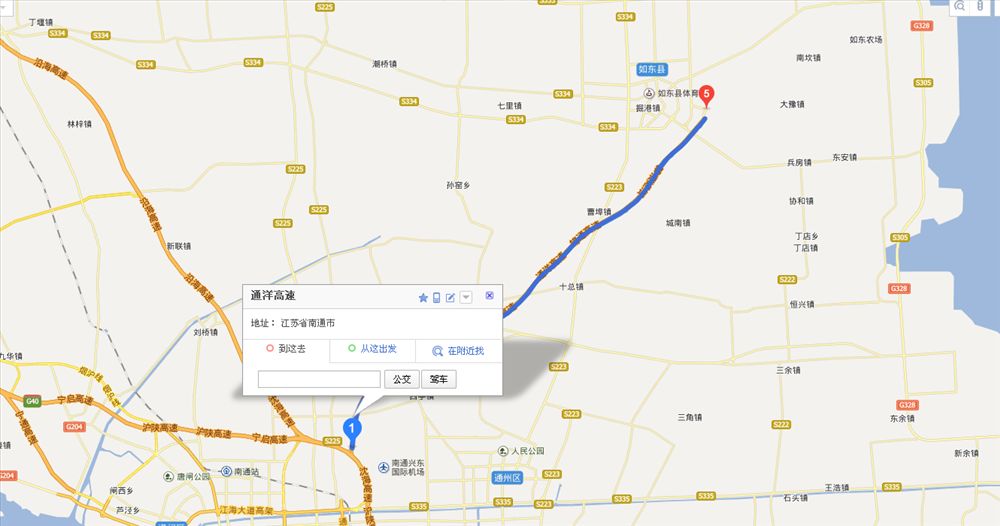Tap the edit/correct icon in popup
This screenshot has height=526, width=1000.
point(450,297)
